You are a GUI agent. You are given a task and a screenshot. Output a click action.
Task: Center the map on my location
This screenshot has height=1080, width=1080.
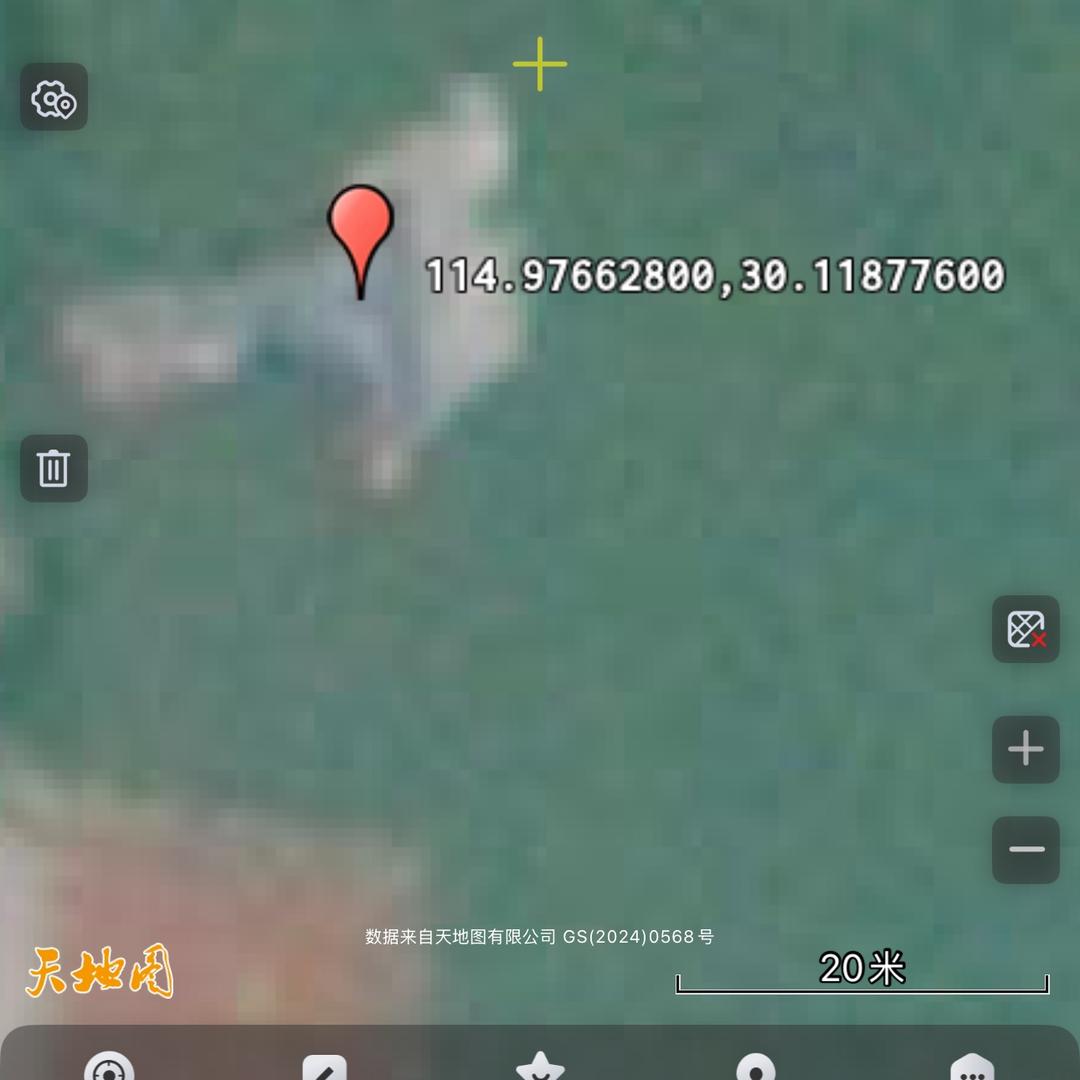click(109, 1068)
